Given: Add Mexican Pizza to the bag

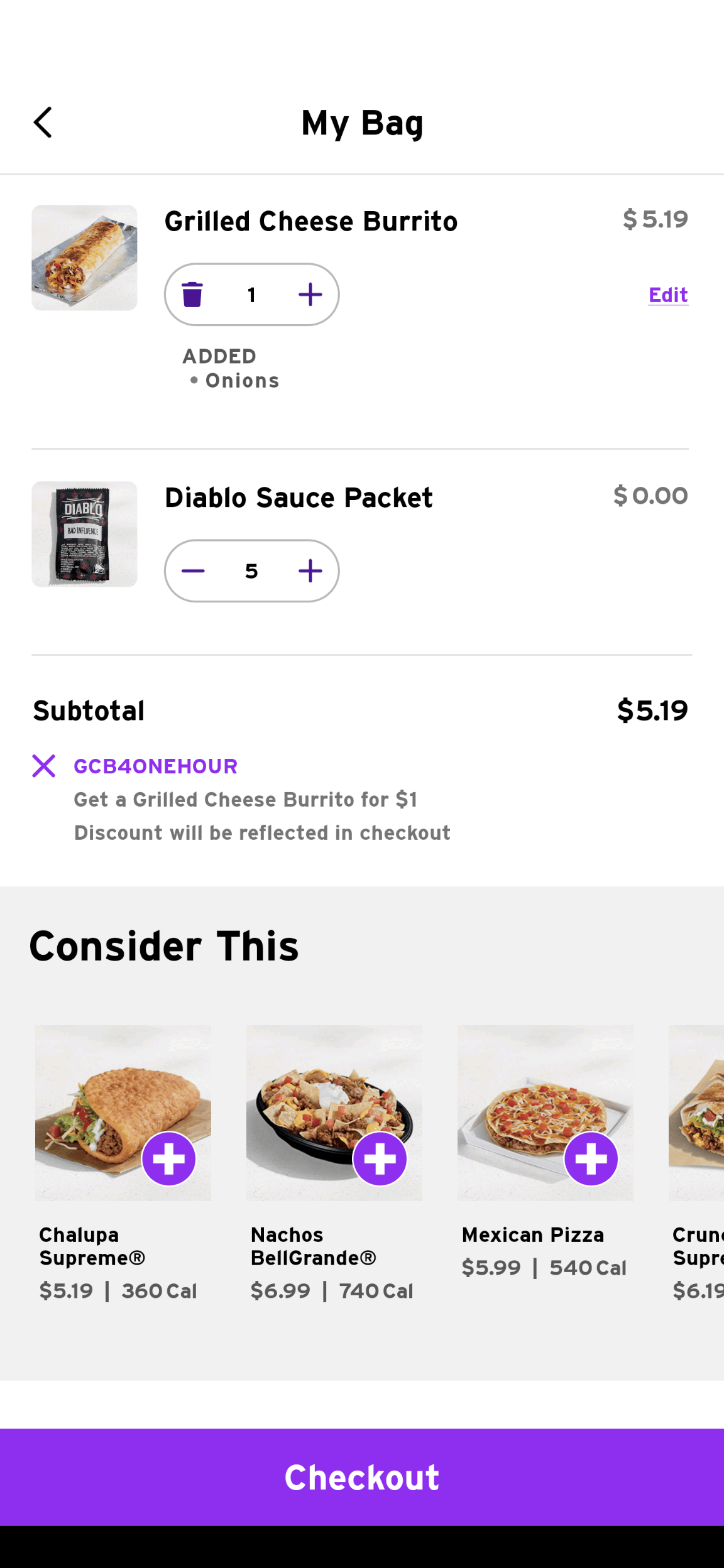Looking at the screenshot, I should pyautogui.click(x=591, y=1158).
